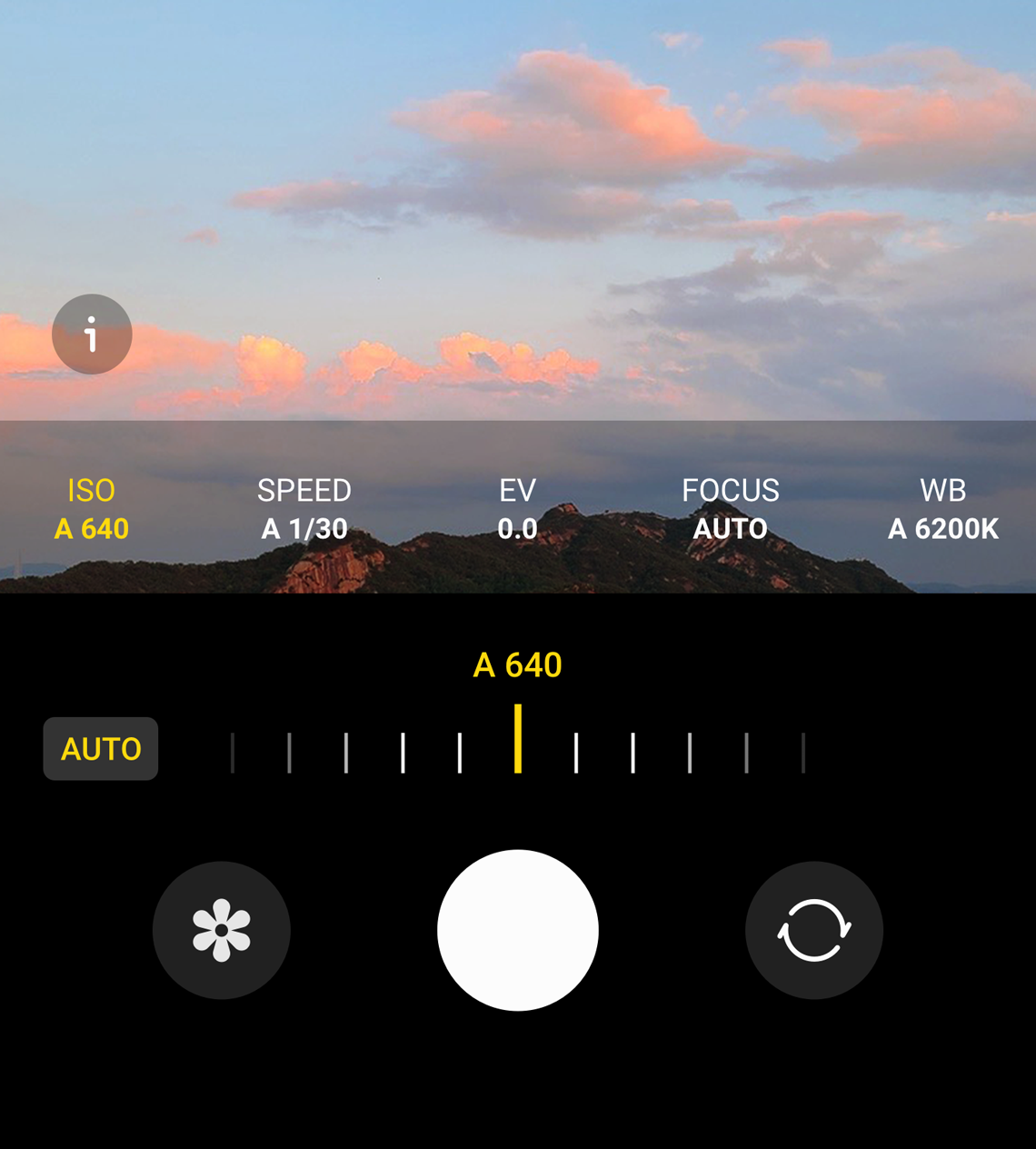1036x1149 pixels.
Task: Open the info button on viewfinder
Action: 92,334
